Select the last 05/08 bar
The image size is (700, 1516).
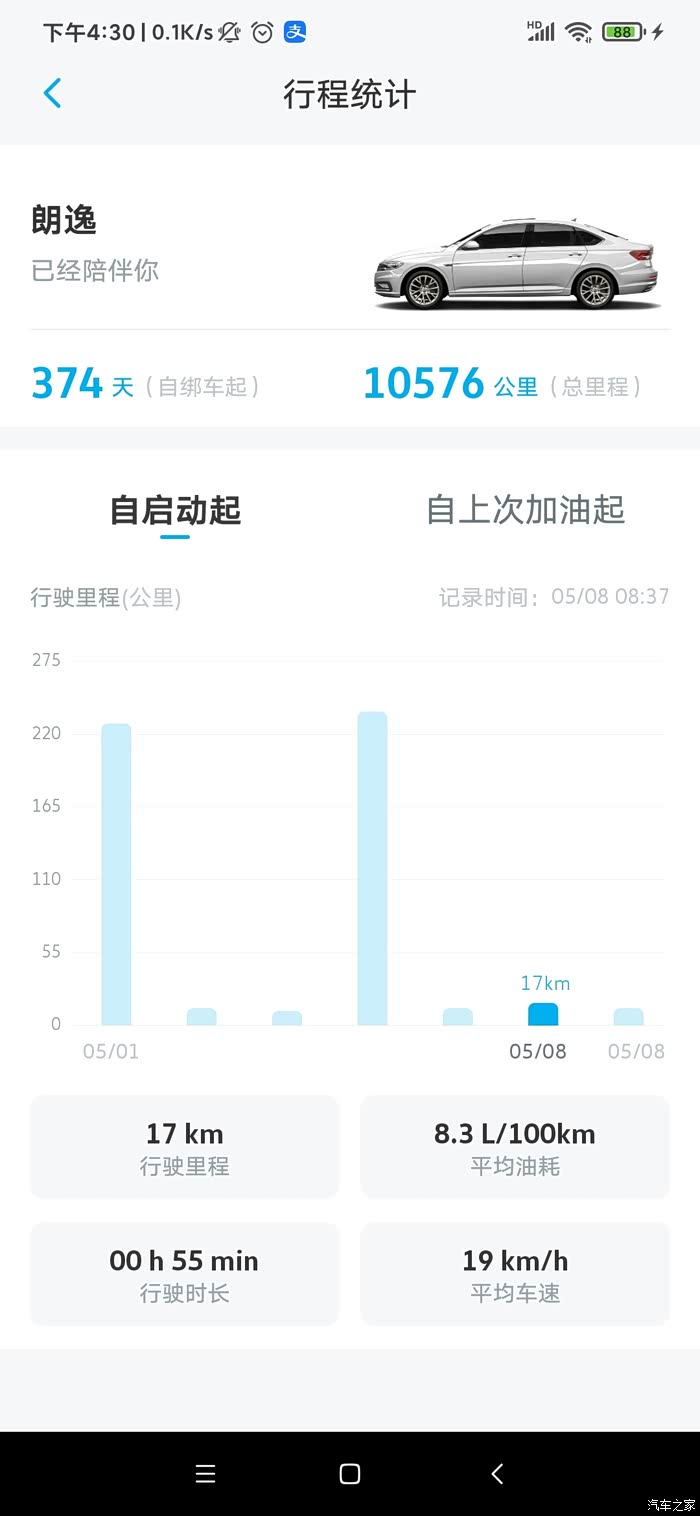tap(628, 1016)
